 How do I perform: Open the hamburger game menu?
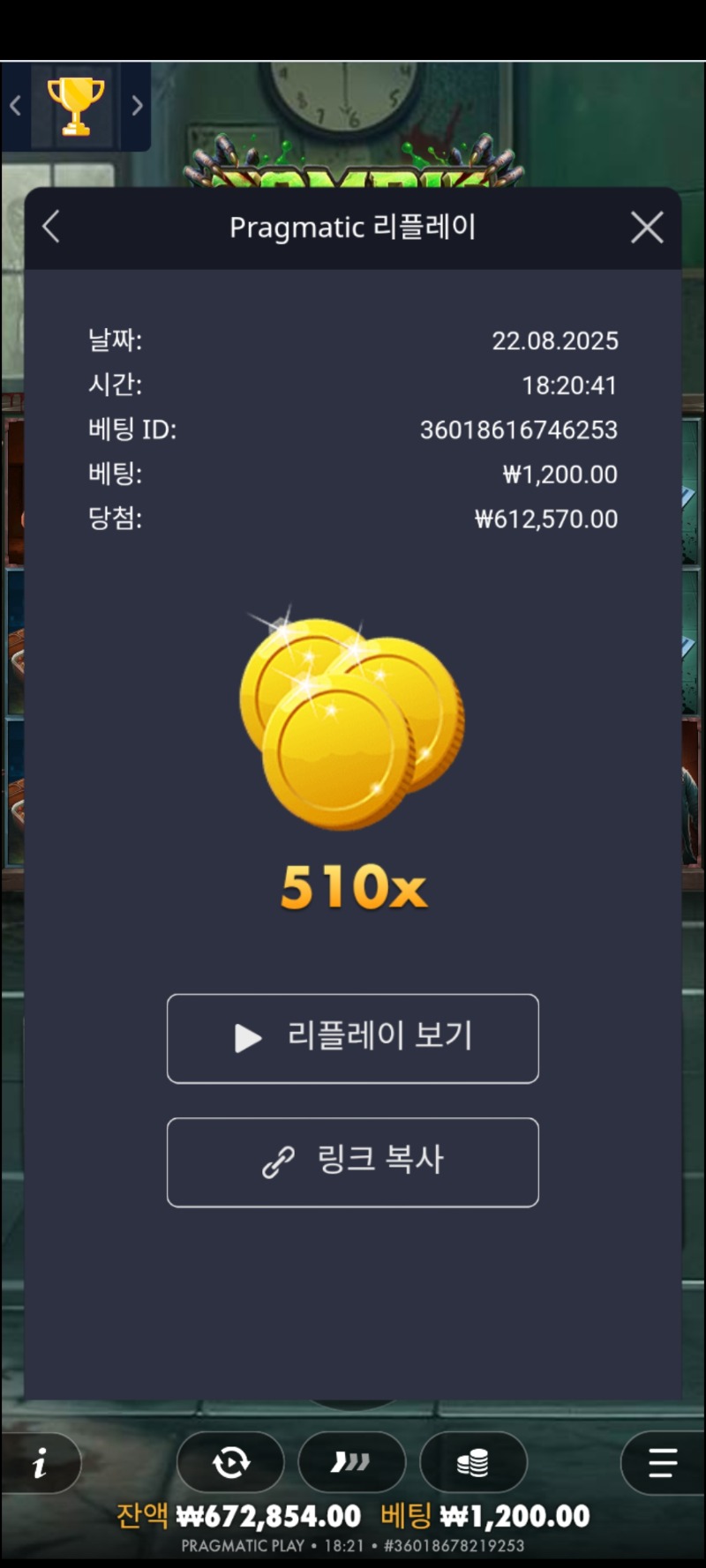[x=662, y=1463]
